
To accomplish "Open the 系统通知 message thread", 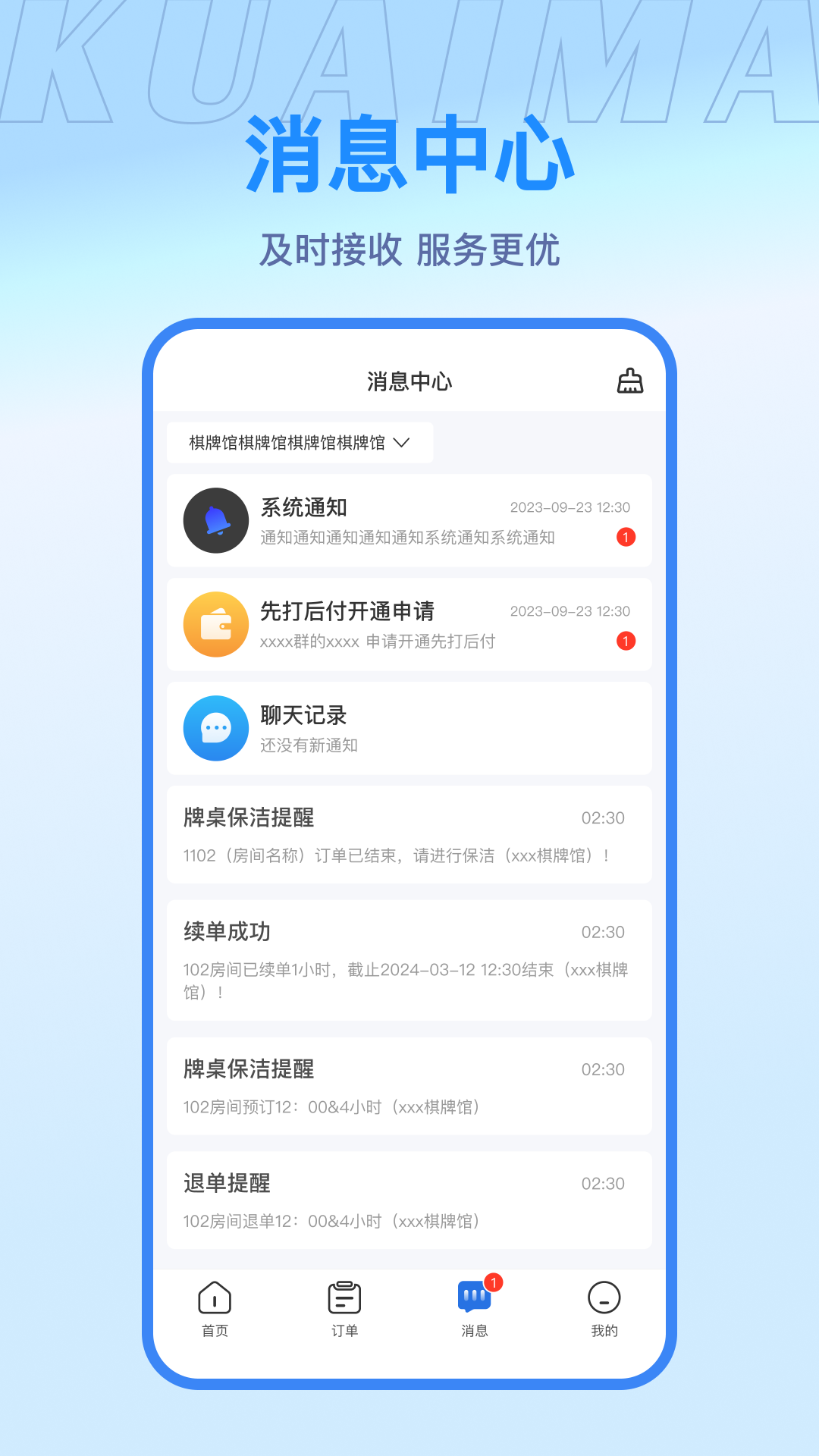I will tap(409, 520).
